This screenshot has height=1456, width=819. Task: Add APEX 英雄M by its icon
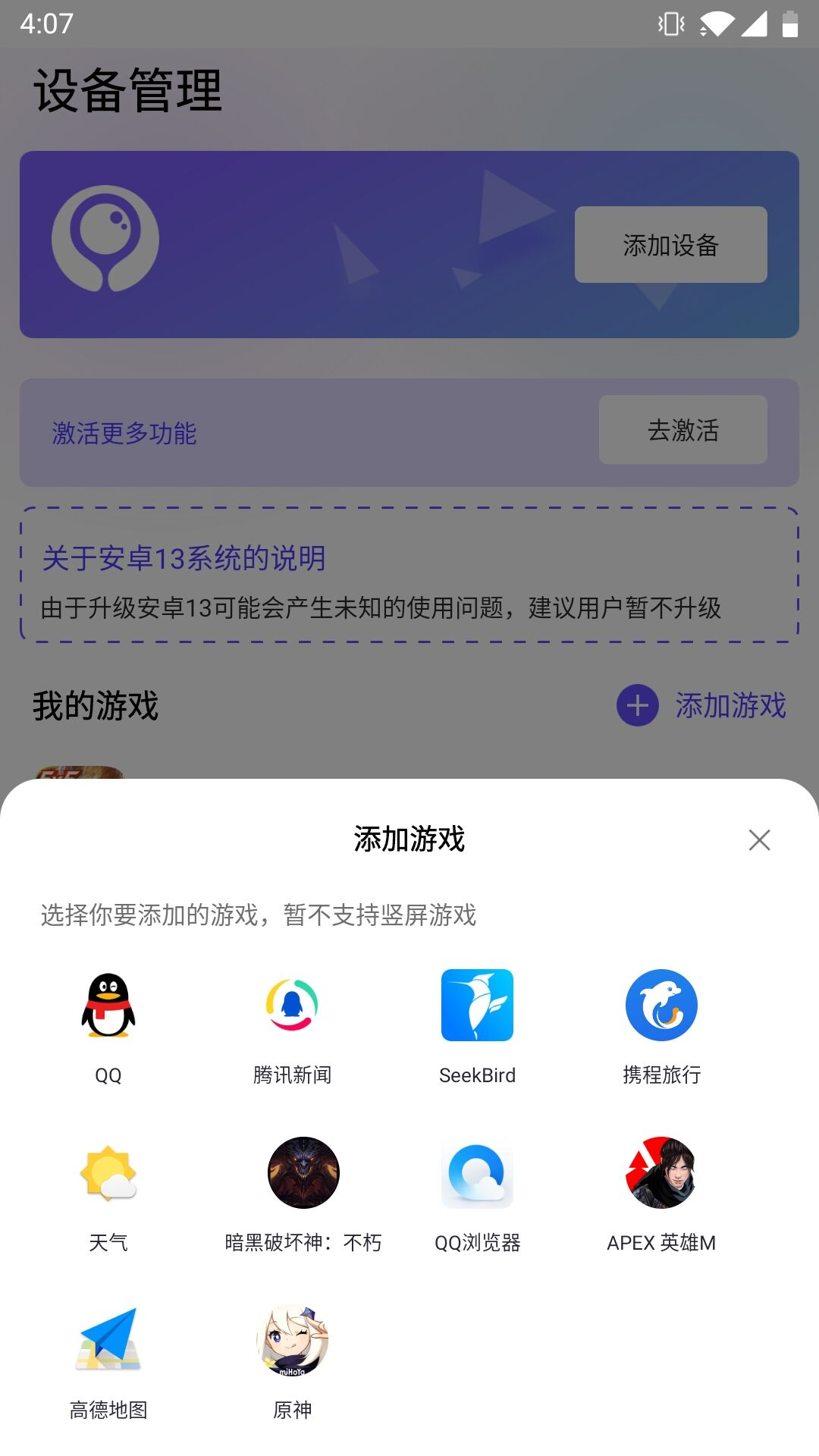661,1173
